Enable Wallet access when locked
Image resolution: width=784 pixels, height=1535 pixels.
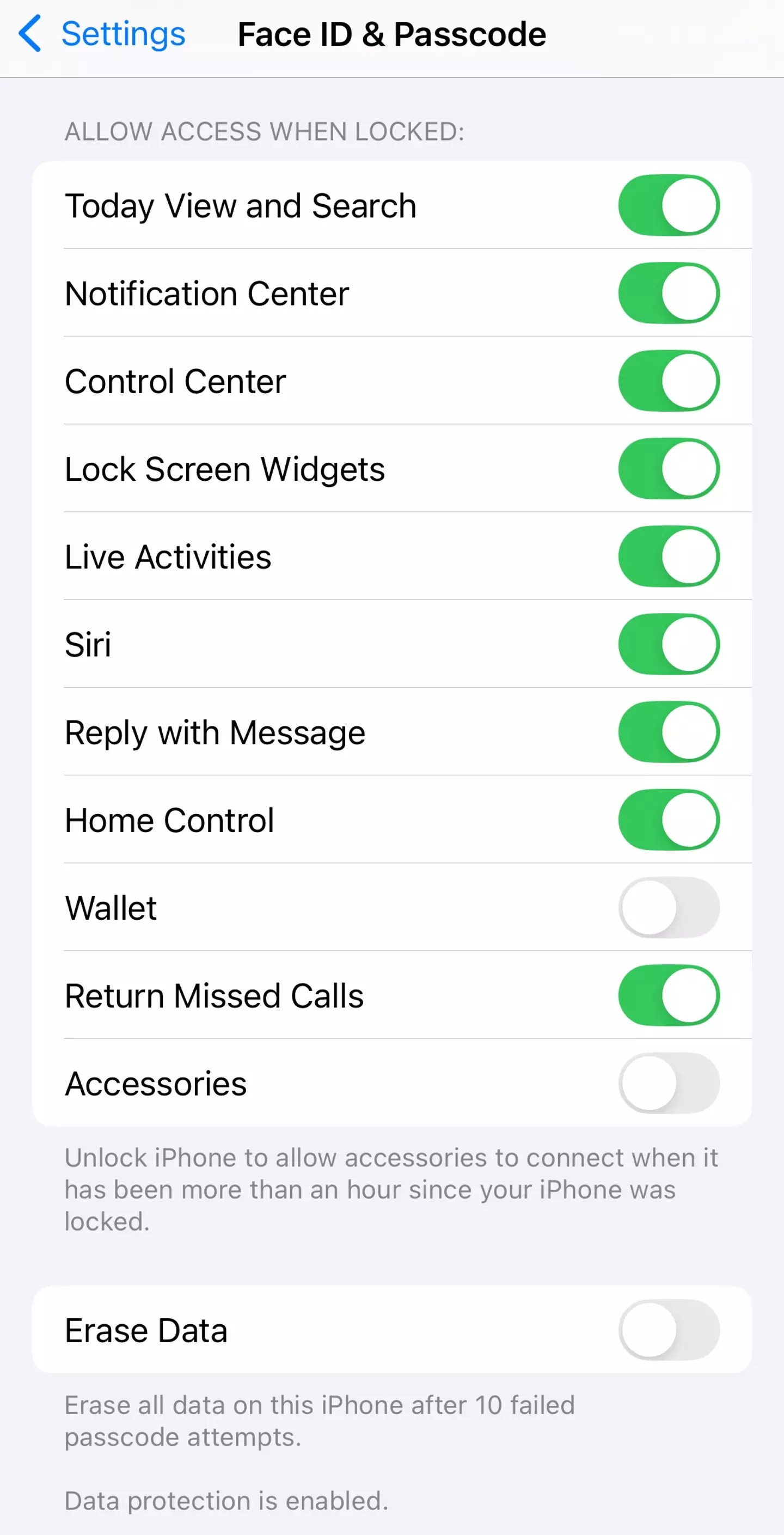(670, 907)
